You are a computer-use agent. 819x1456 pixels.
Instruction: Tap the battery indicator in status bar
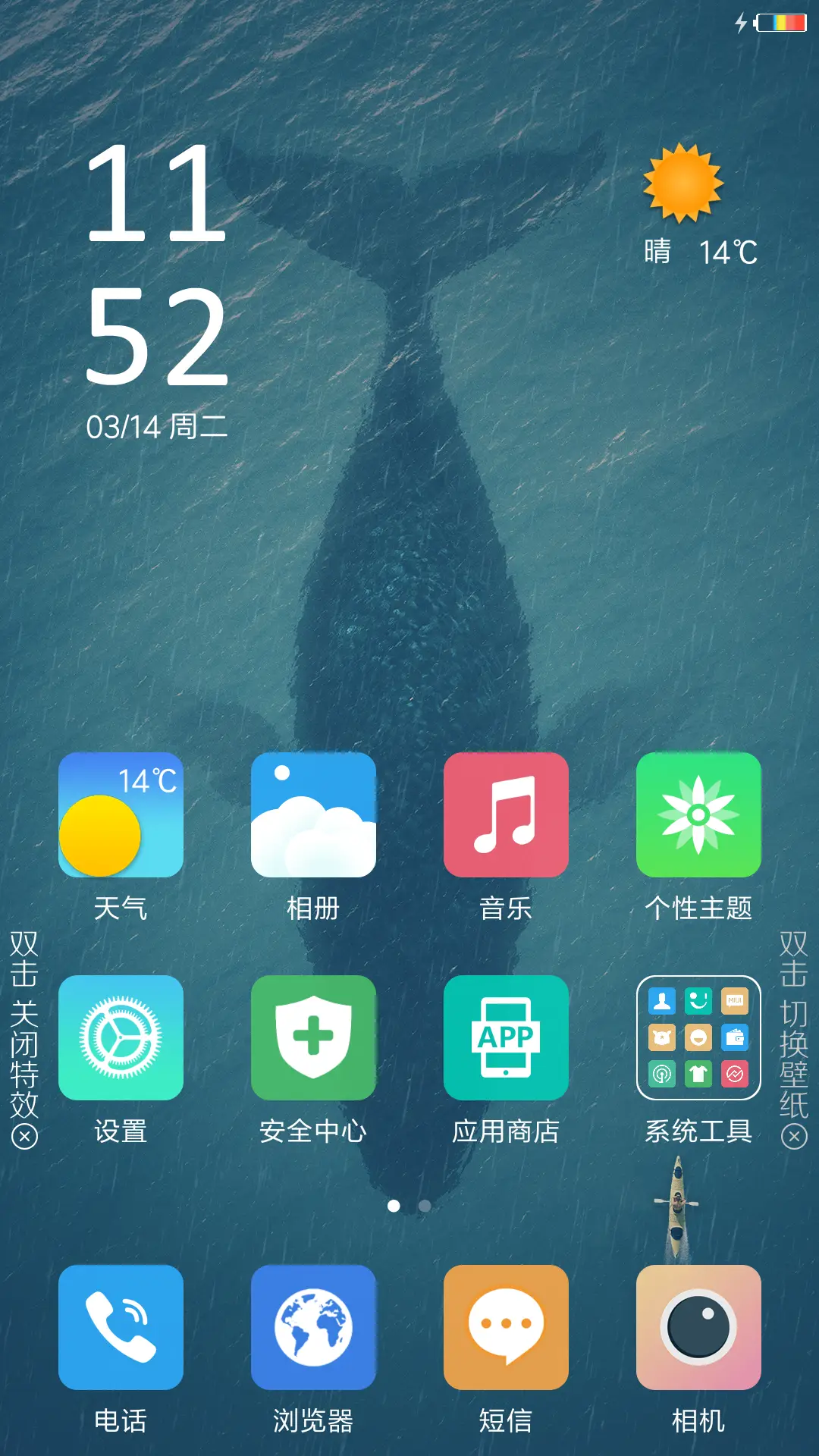pyautogui.click(x=778, y=23)
